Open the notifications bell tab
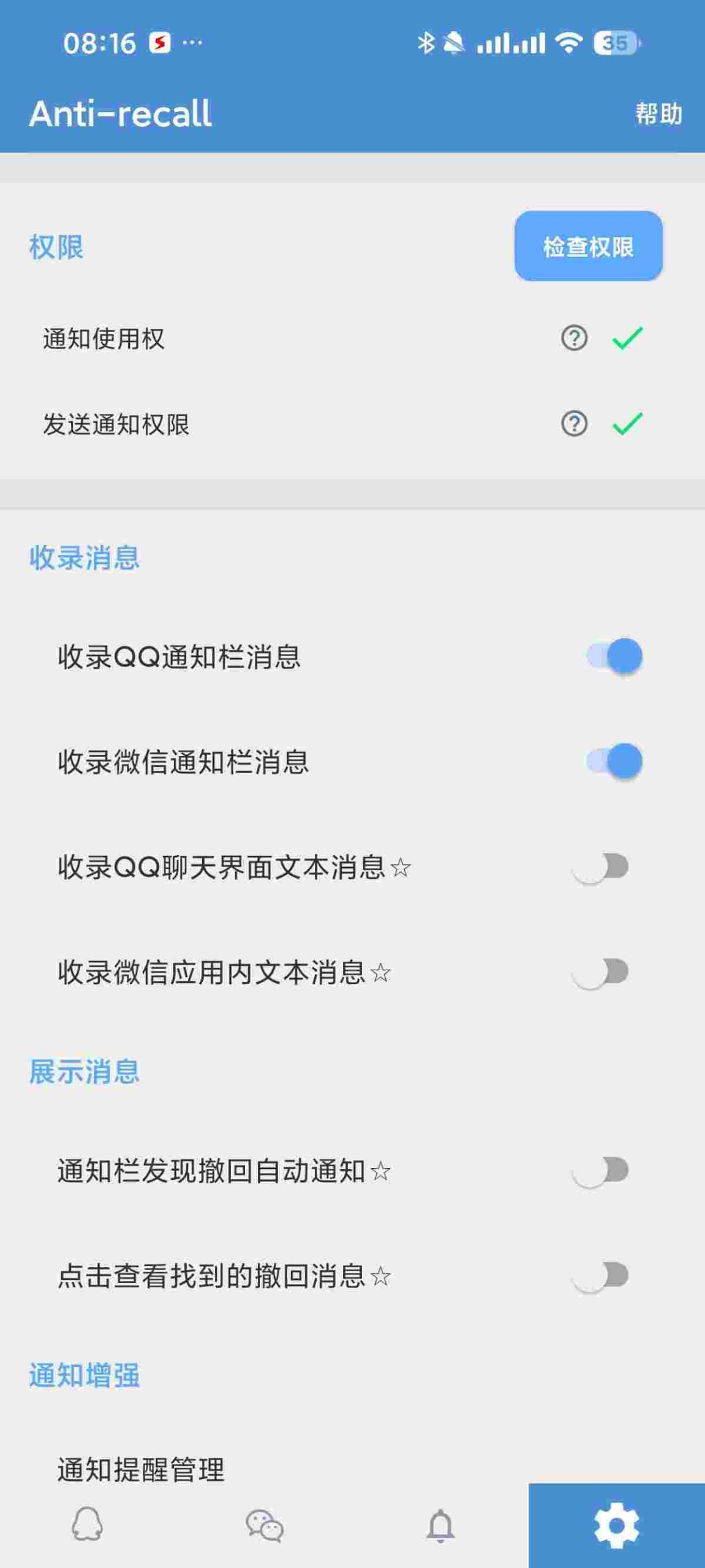This screenshot has width=705, height=1568. point(440,1525)
